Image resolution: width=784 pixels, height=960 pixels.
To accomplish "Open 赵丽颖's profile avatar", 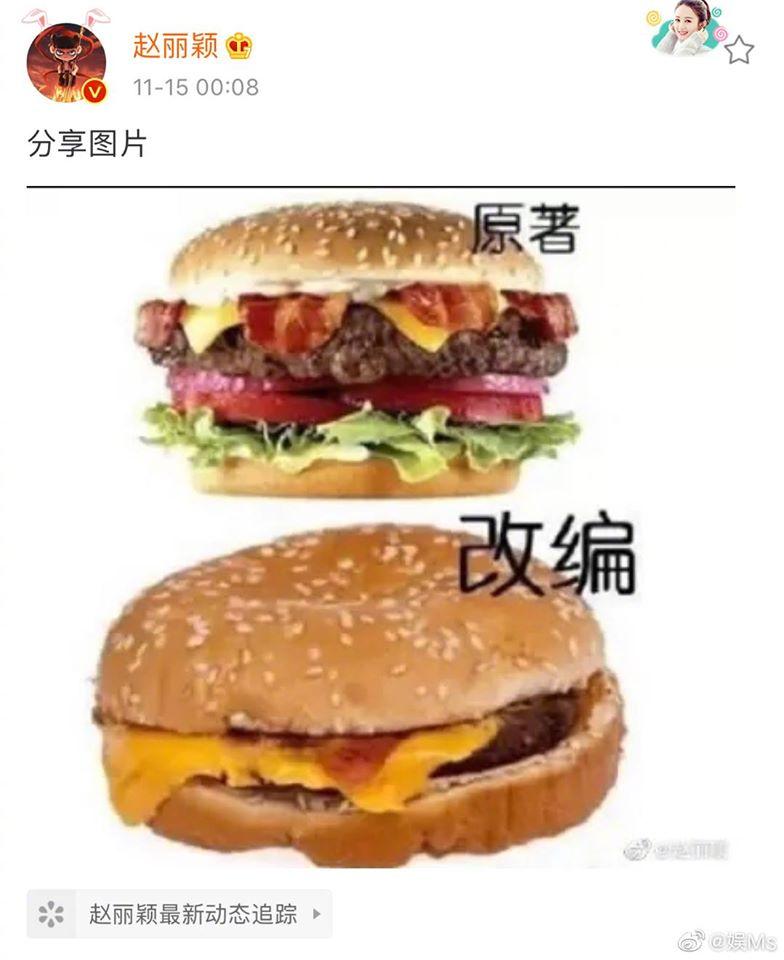I will coord(66,62).
